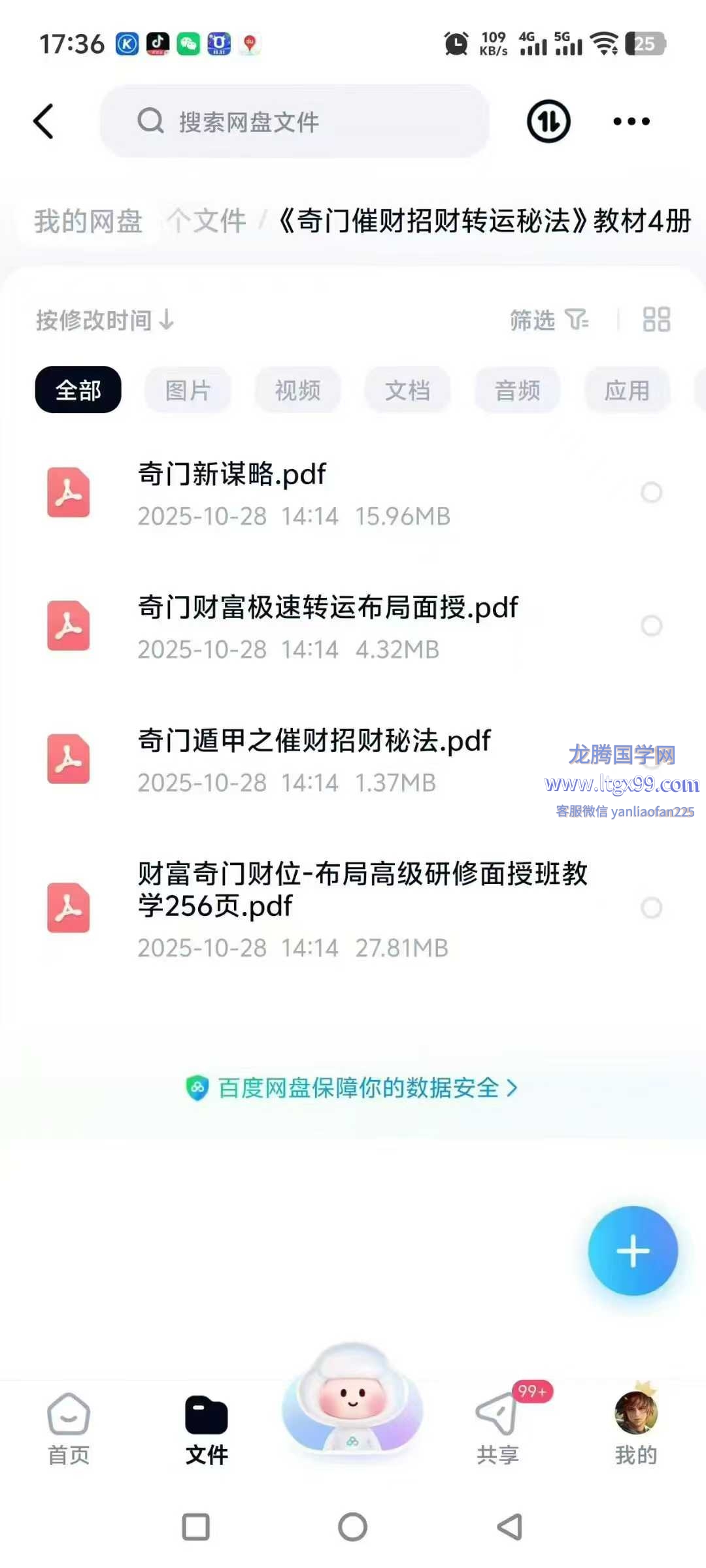Select the 图片 filter chip

188,390
